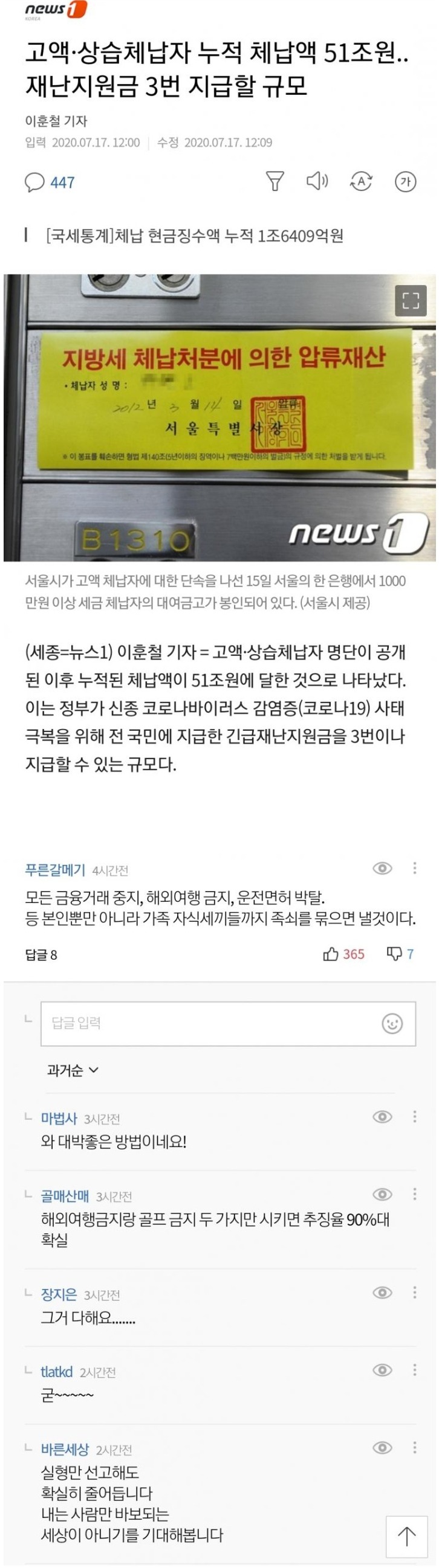439x1568 pixels.
Task: Expand the article photo to fullscreen
Action: tap(411, 300)
